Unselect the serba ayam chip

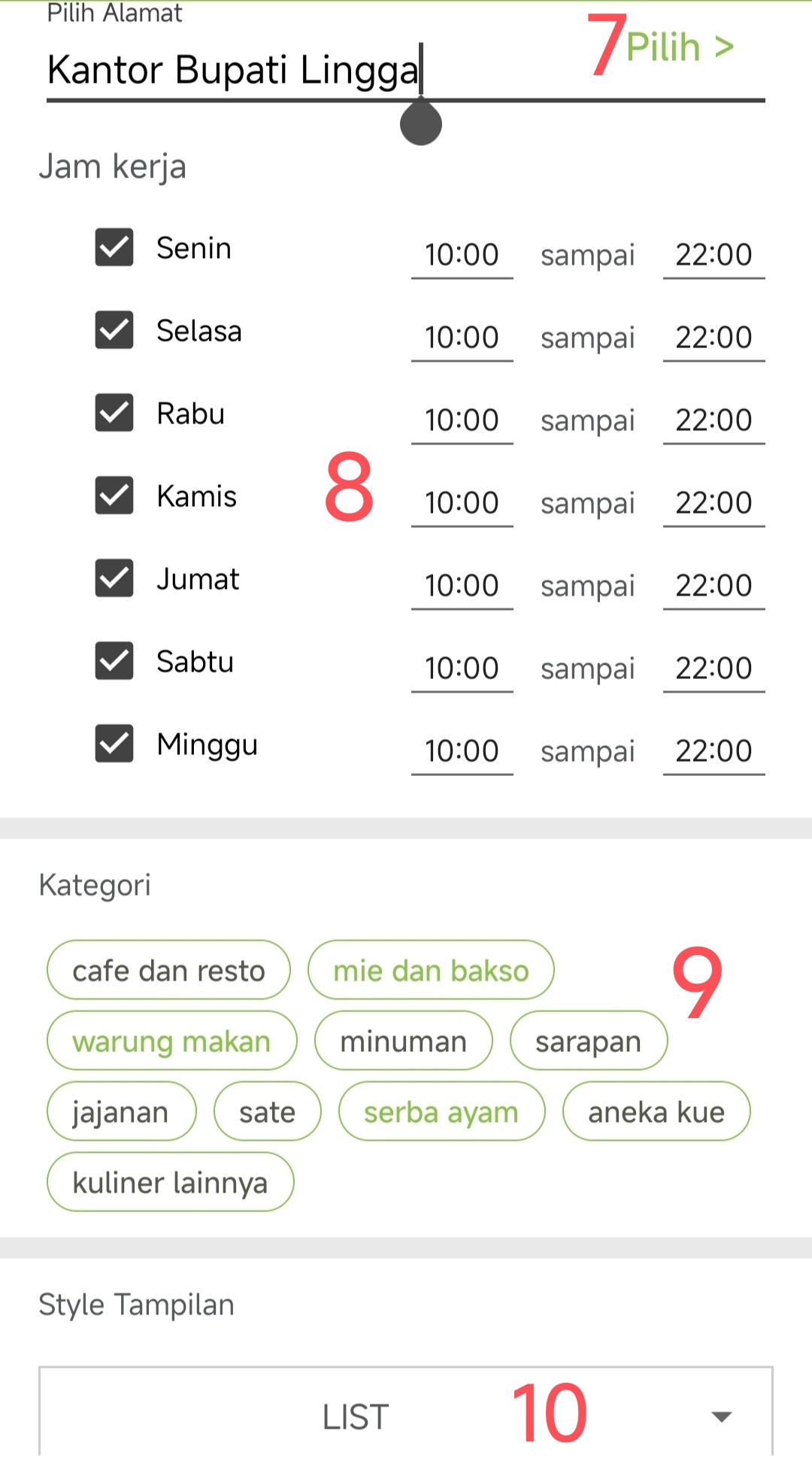[441, 1111]
